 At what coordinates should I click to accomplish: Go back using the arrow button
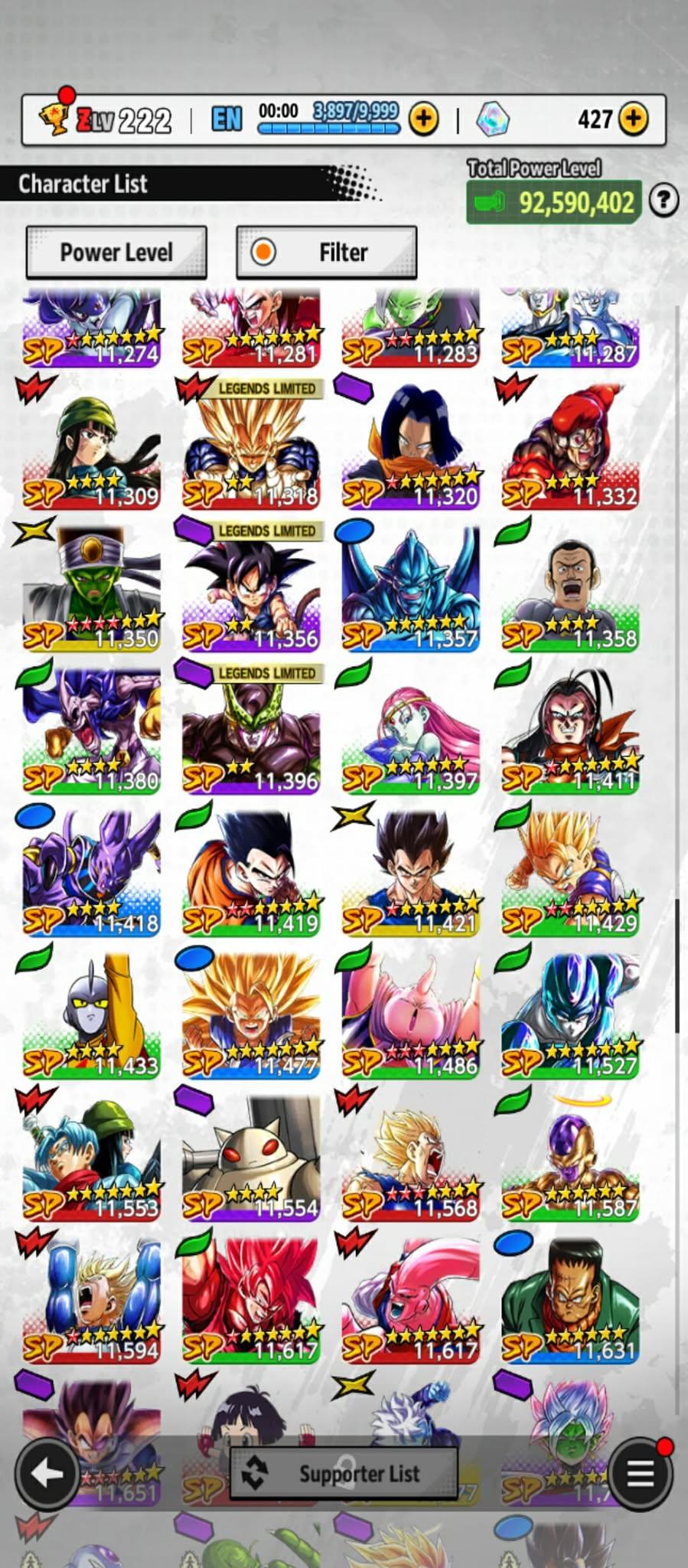[47, 1473]
